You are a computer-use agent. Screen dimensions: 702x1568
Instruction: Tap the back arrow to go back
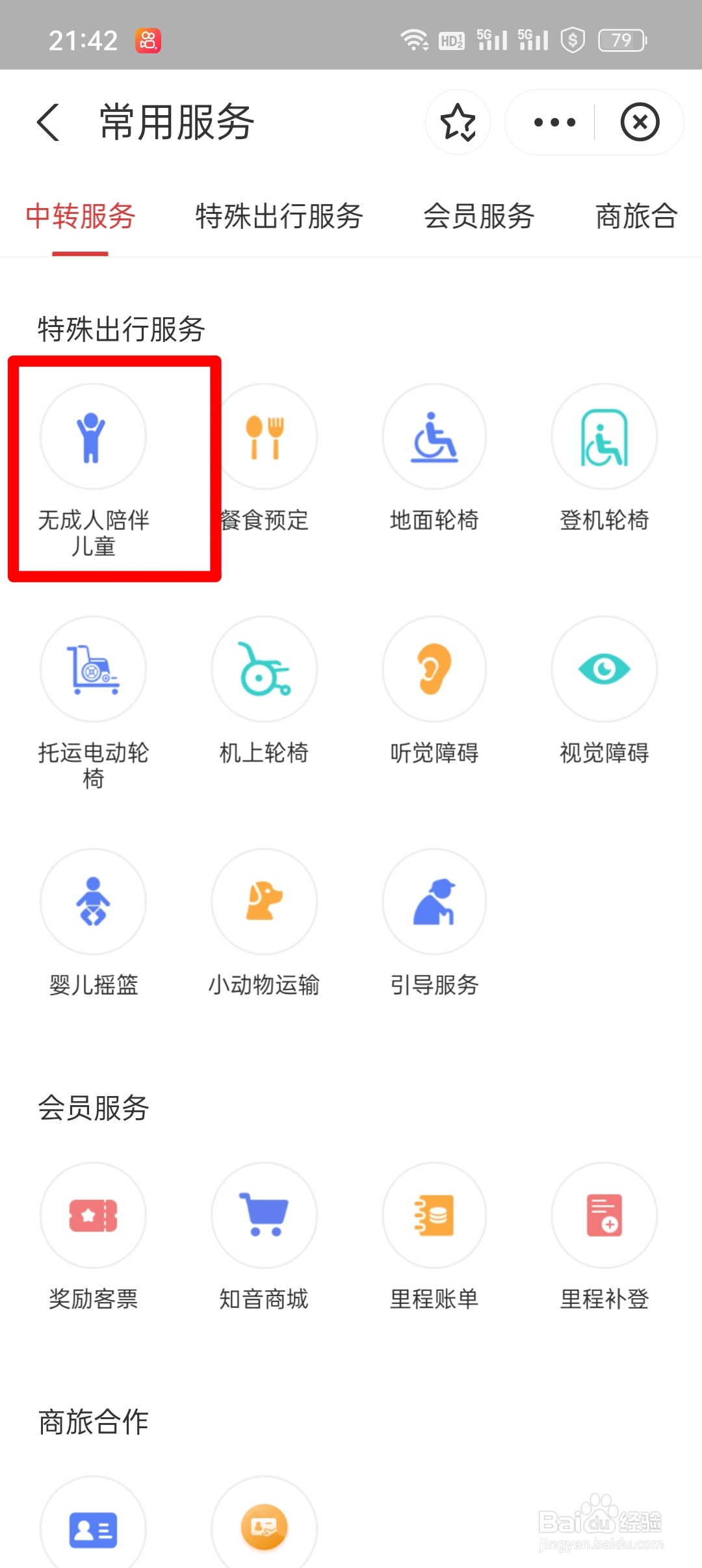coord(46,122)
